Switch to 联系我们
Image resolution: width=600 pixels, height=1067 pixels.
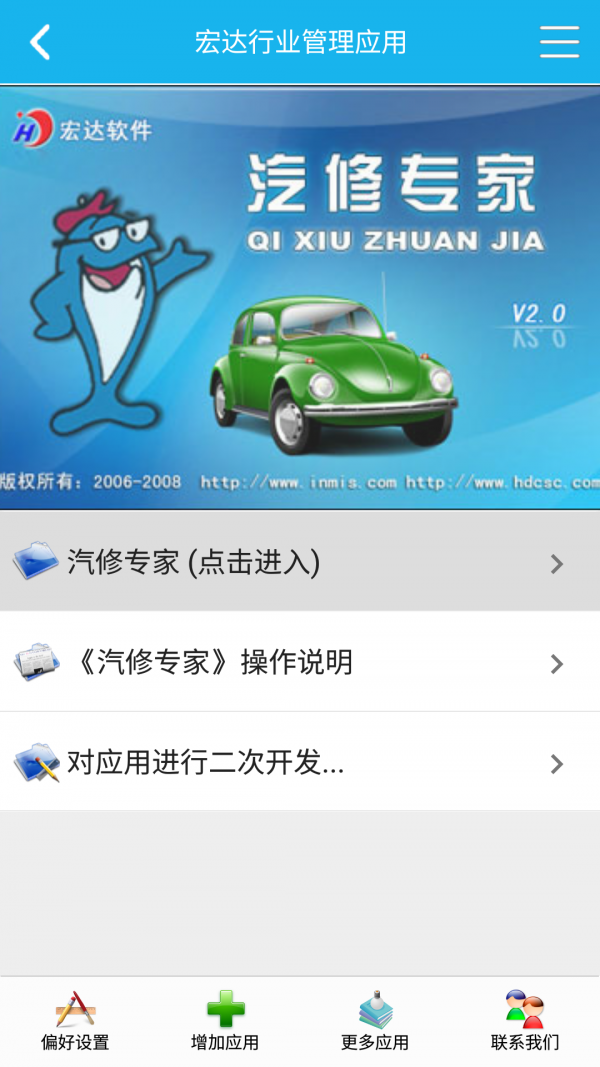coord(525,1020)
